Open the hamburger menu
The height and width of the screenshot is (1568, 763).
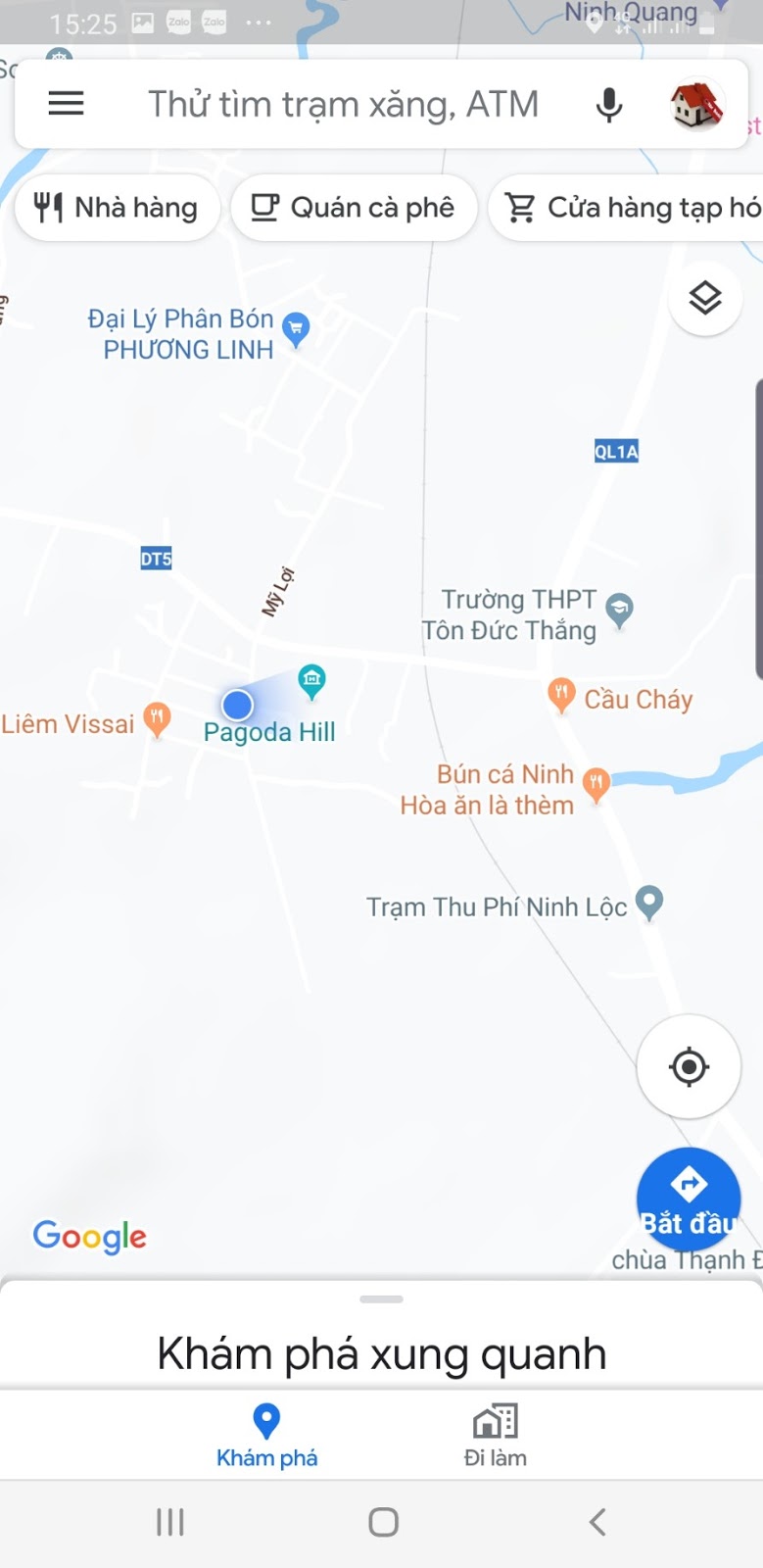click(x=66, y=104)
